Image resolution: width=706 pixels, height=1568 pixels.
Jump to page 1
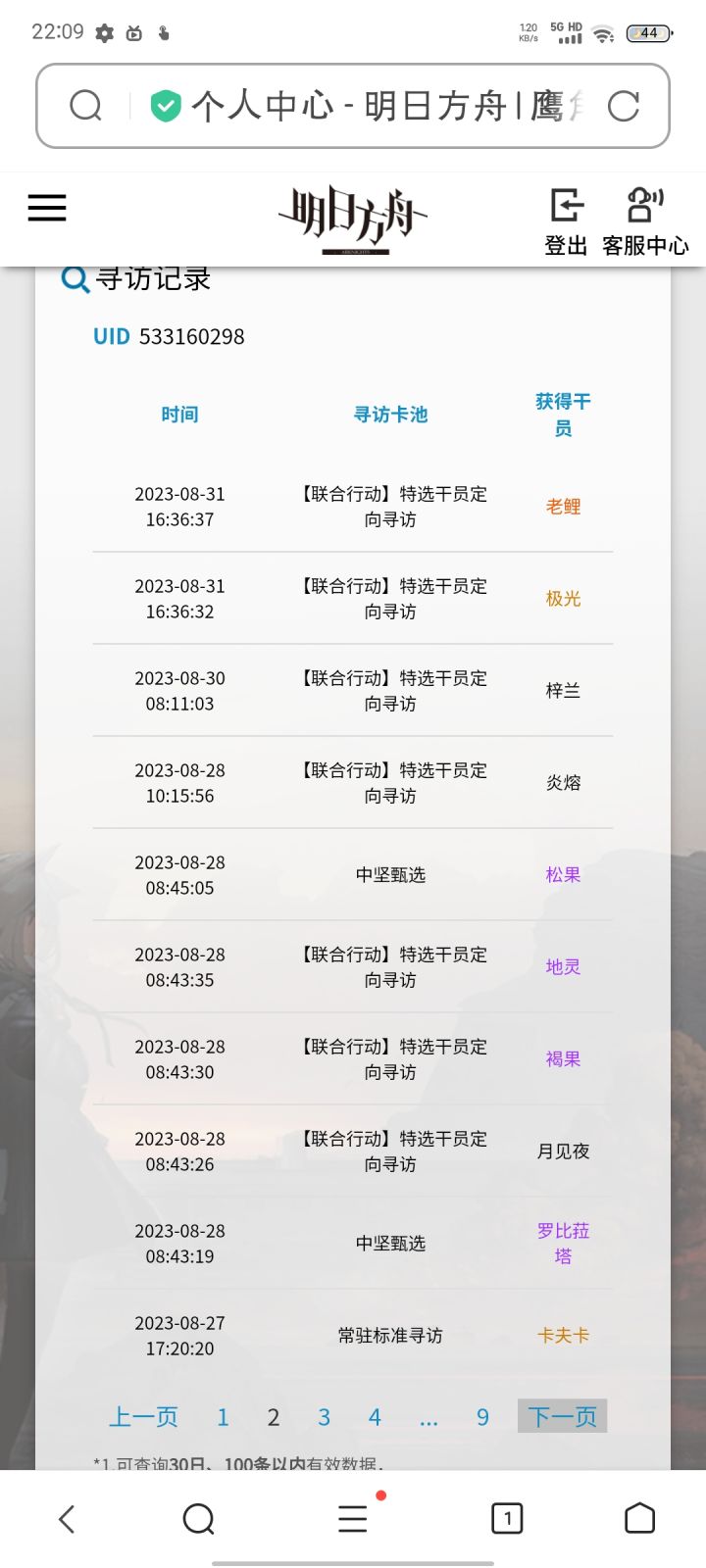[223, 1417]
